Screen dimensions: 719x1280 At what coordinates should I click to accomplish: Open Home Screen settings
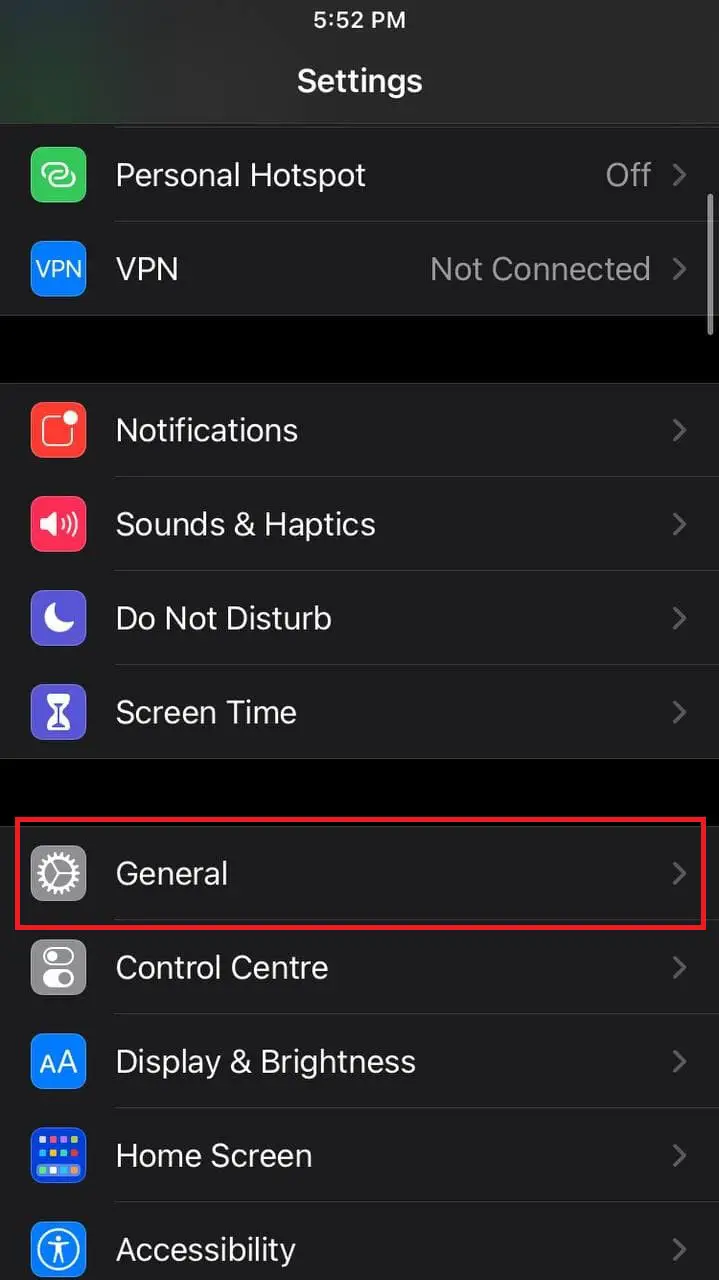click(x=359, y=1155)
